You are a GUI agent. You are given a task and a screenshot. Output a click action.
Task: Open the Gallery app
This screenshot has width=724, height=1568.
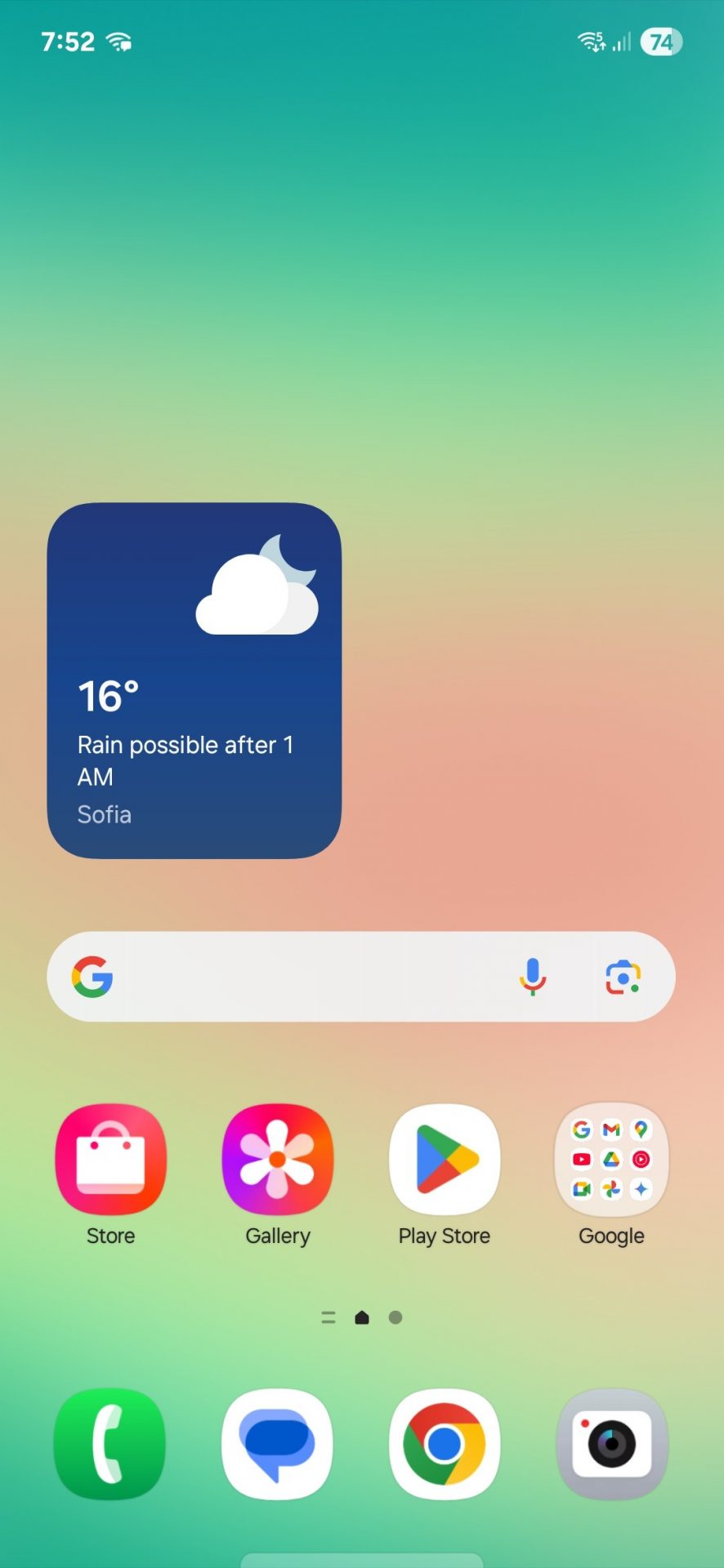coord(278,1160)
